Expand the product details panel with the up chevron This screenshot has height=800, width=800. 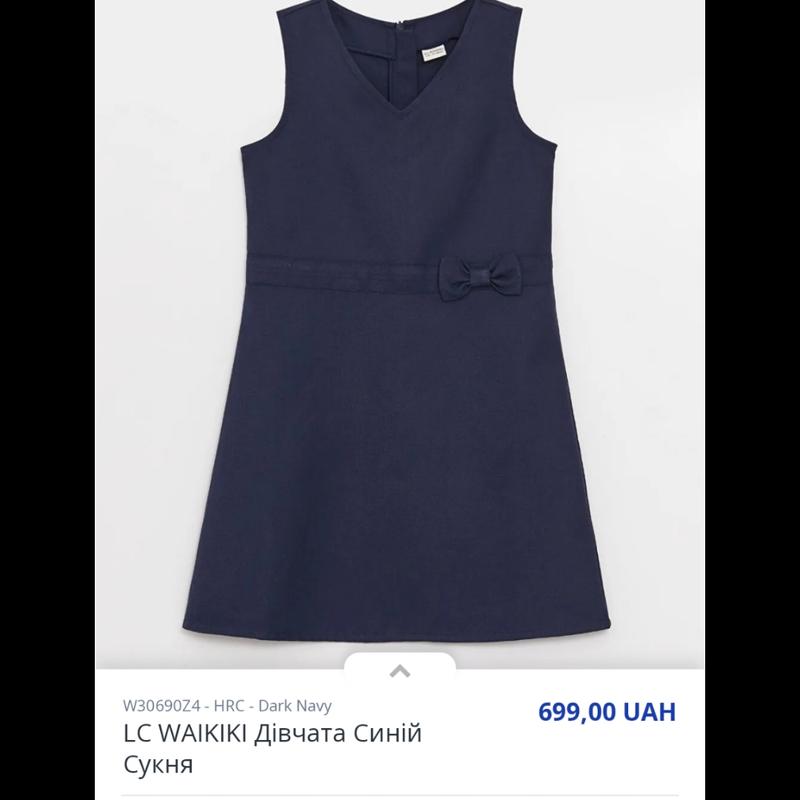click(399, 671)
